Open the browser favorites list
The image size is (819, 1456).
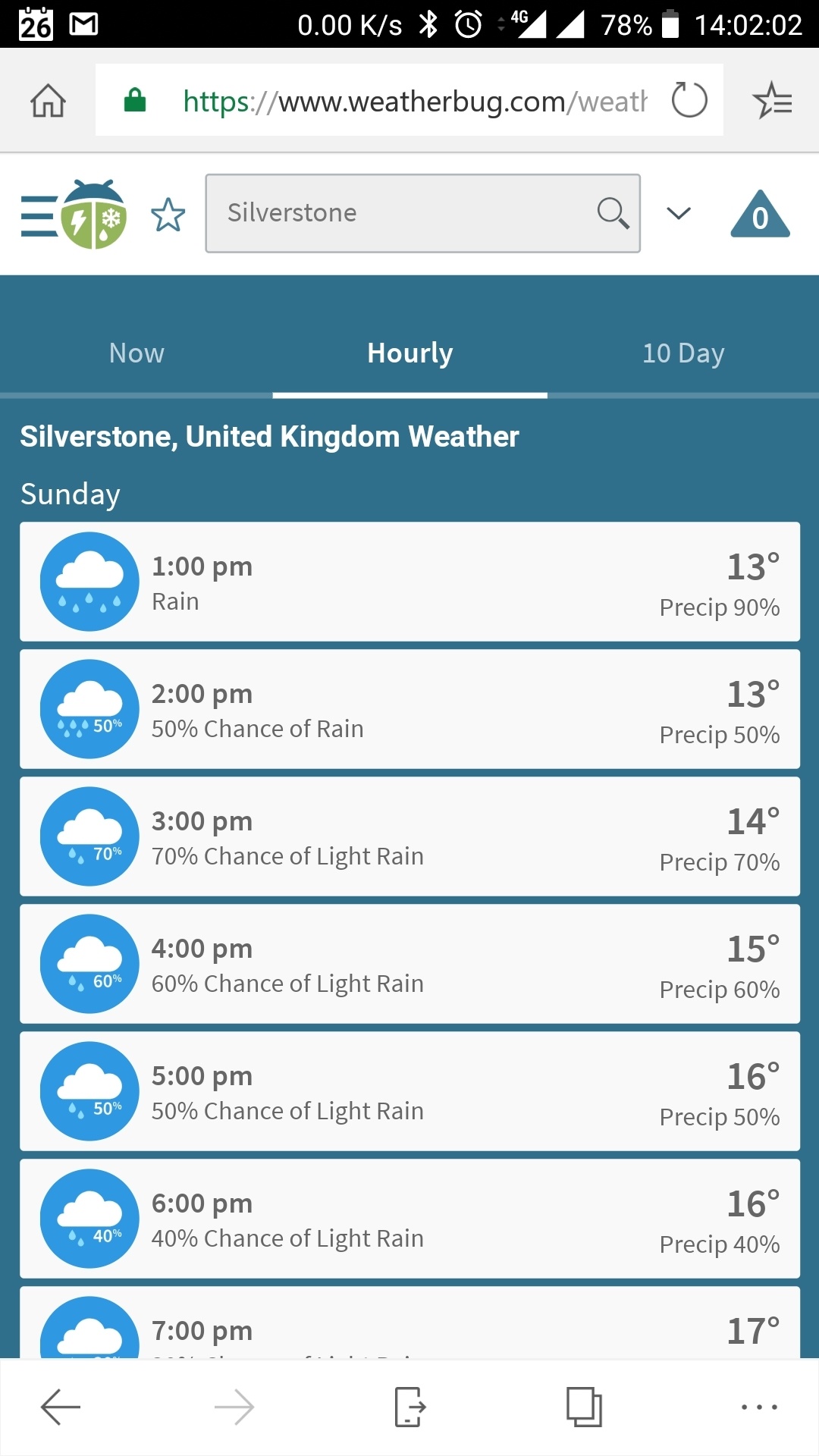coord(772,100)
